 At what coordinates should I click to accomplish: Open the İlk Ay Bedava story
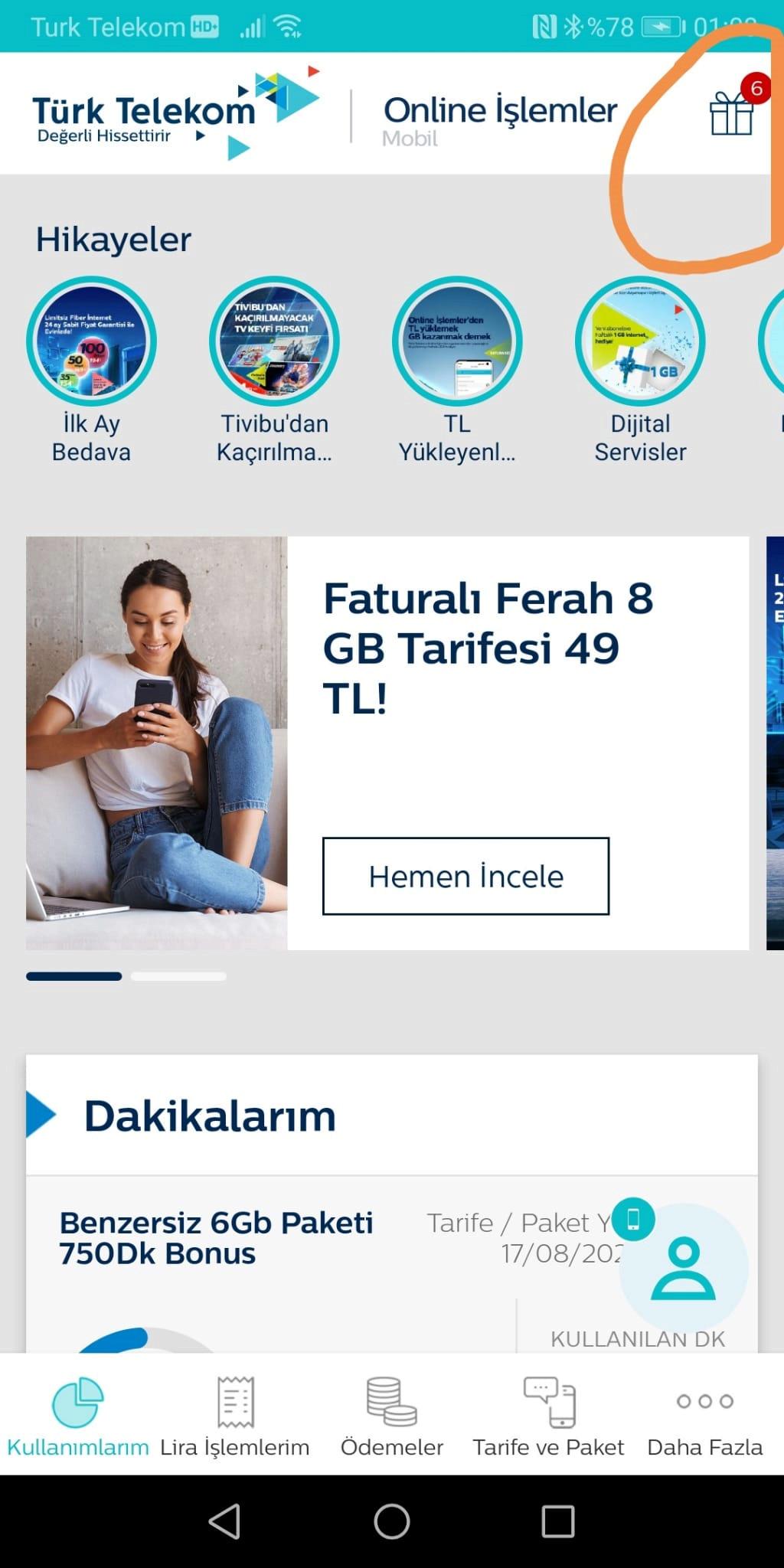pyautogui.click(x=91, y=341)
